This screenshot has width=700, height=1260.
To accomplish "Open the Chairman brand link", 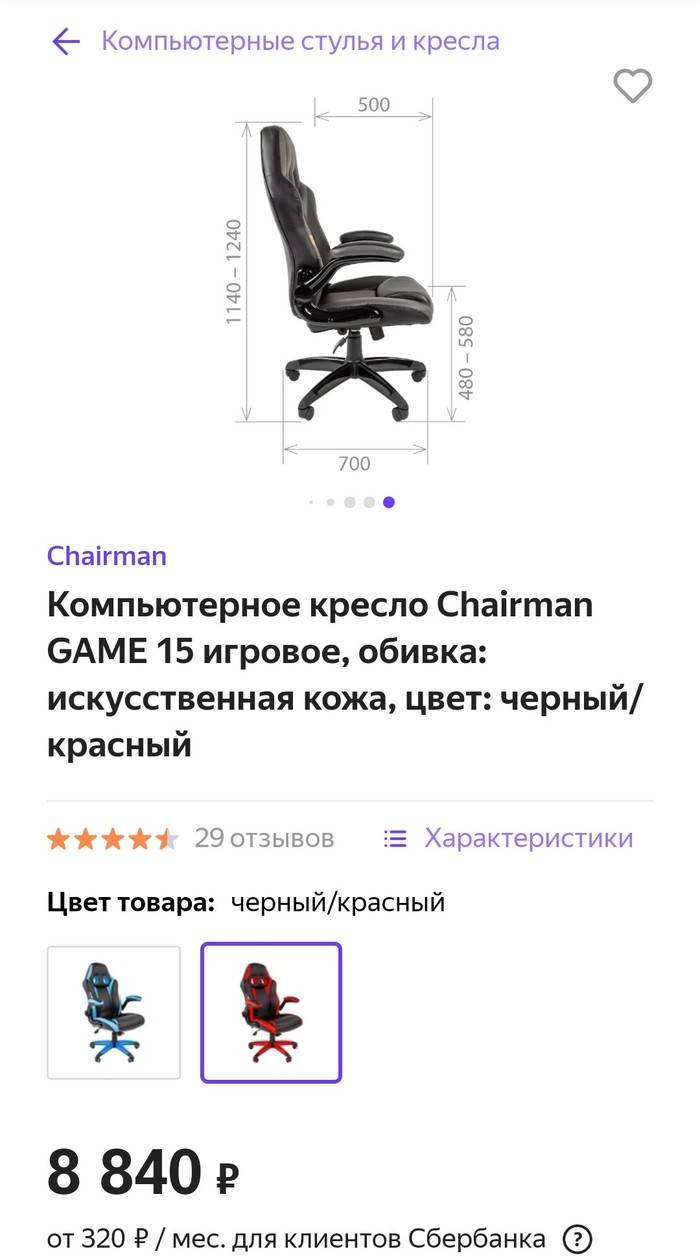I will (x=107, y=556).
